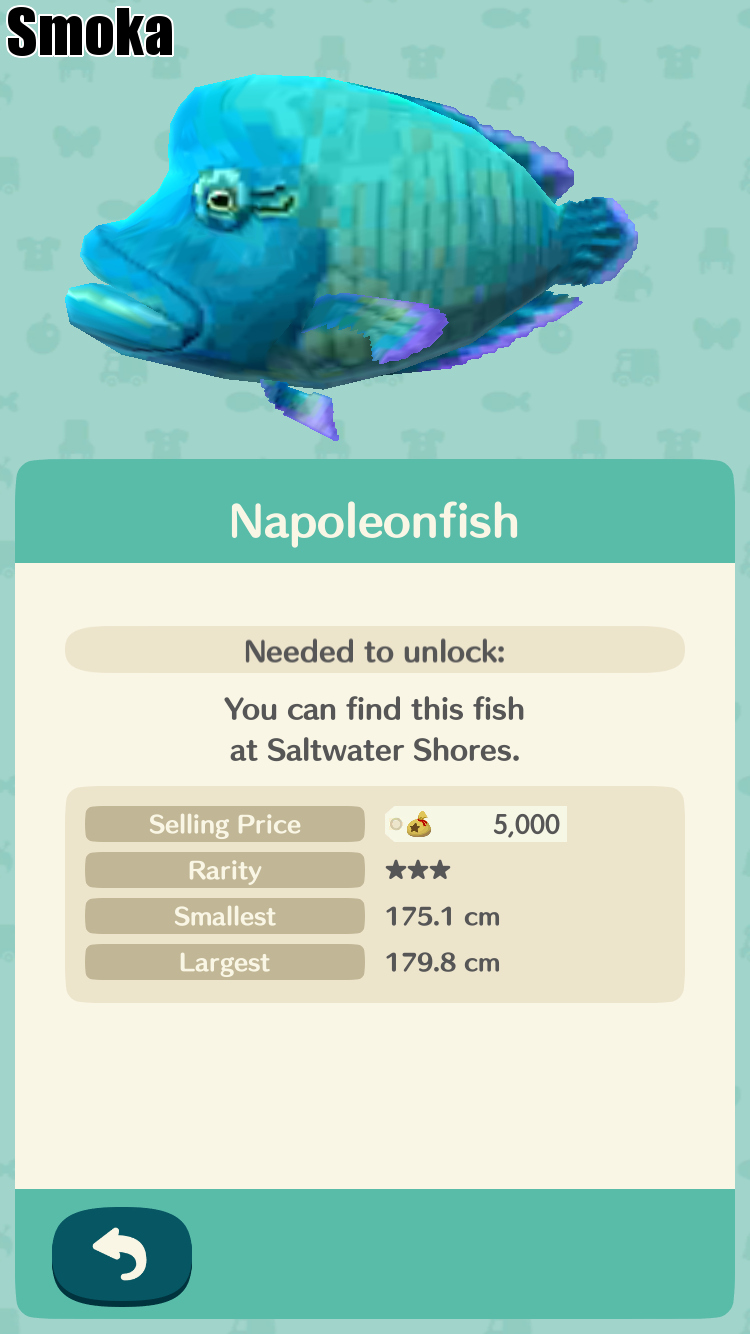Image resolution: width=750 pixels, height=1334 pixels.
Task: Go back using the return arrow button
Action: (x=121, y=1254)
